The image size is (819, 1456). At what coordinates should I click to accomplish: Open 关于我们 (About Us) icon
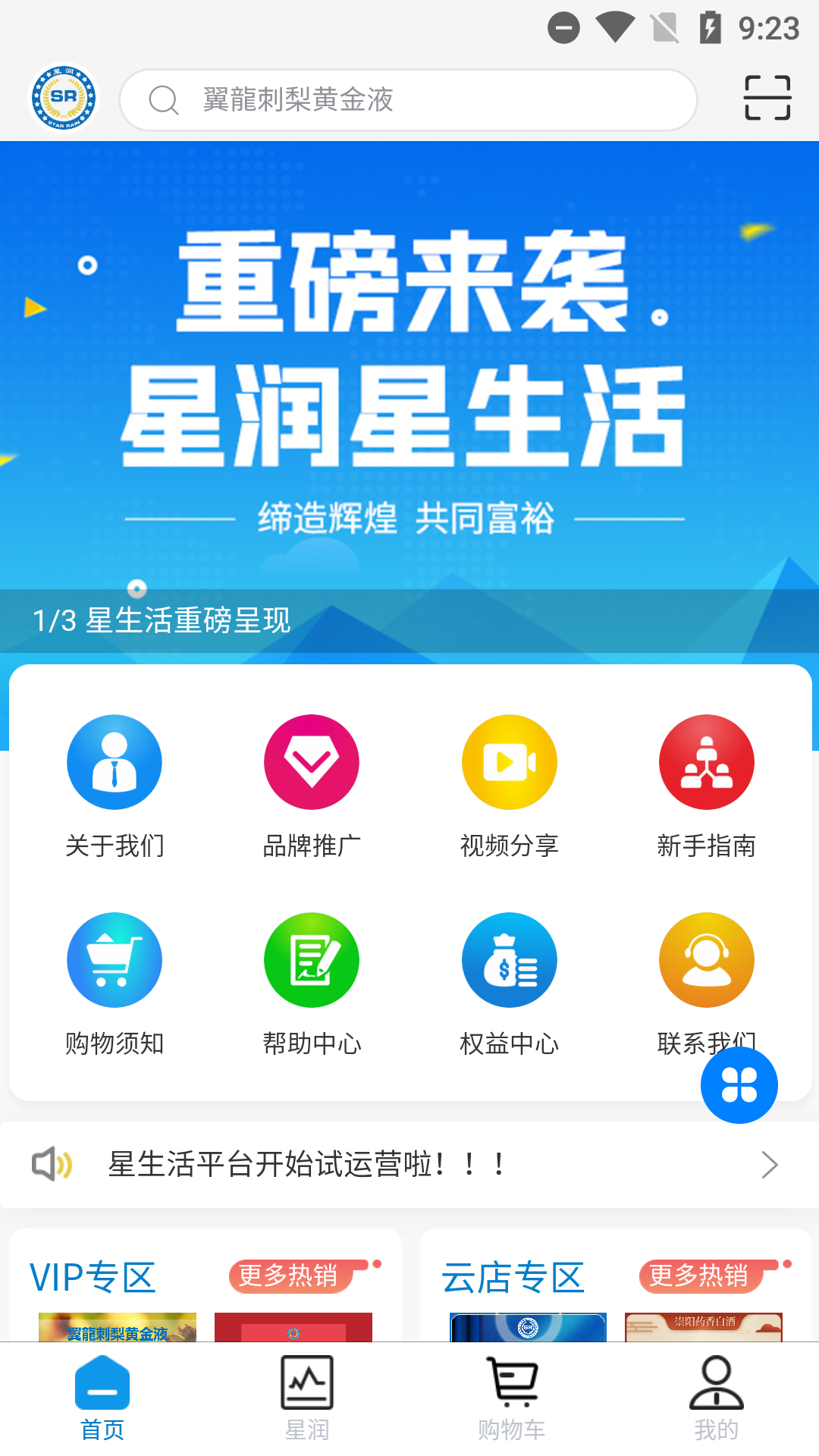pyautogui.click(x=114, y=762)
